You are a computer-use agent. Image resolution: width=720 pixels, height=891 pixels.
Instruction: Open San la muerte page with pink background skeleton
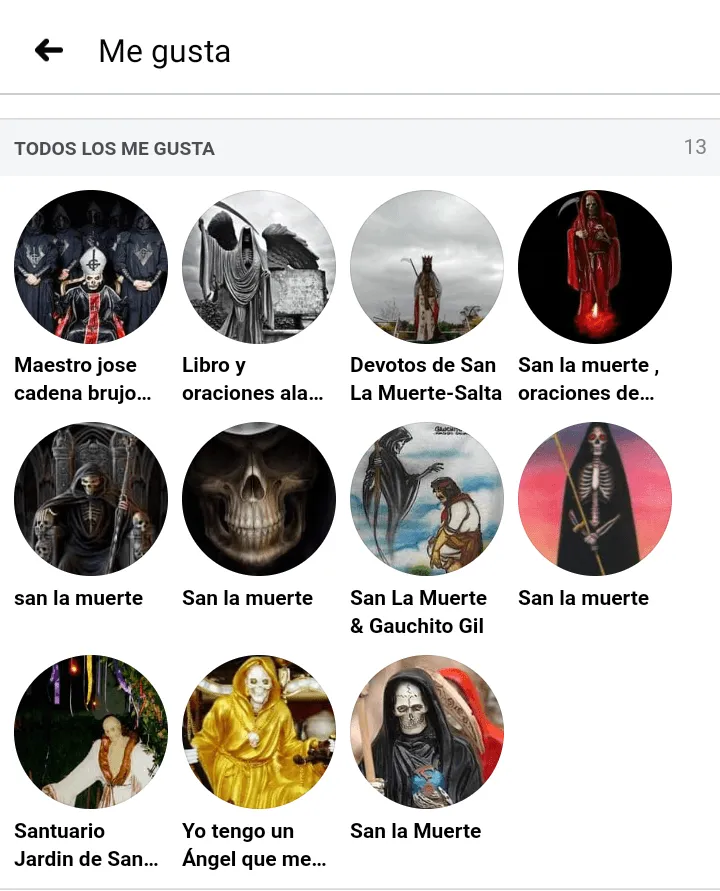595,499
